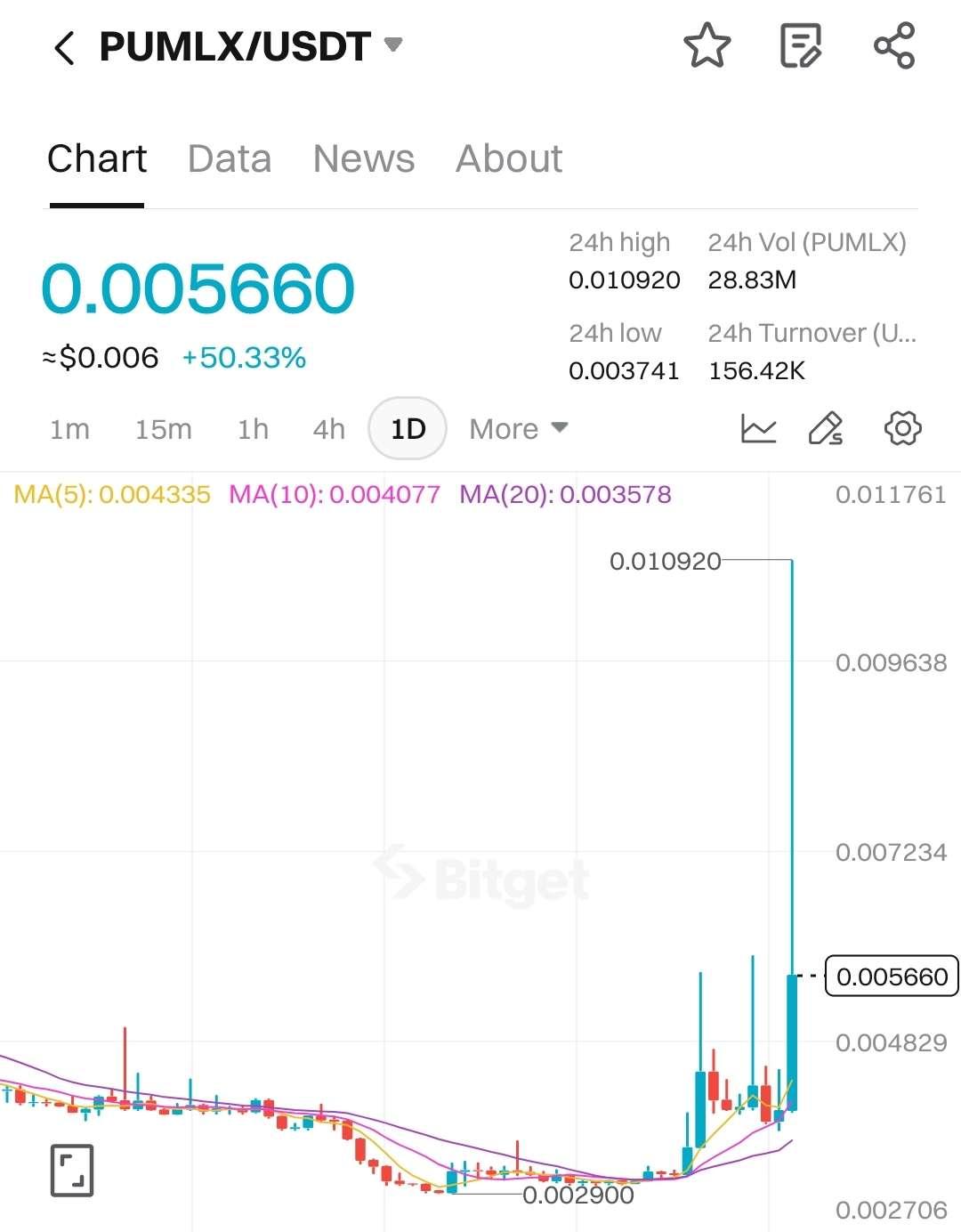Switch to the About tab
This screenshot has height=1232, width=961.
tap(509, 159)
